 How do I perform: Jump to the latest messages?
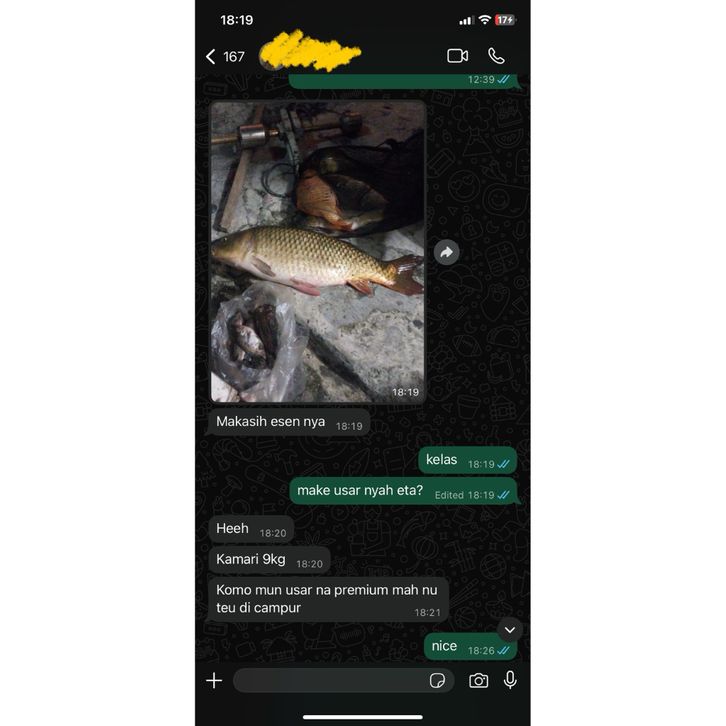point(510,630)
